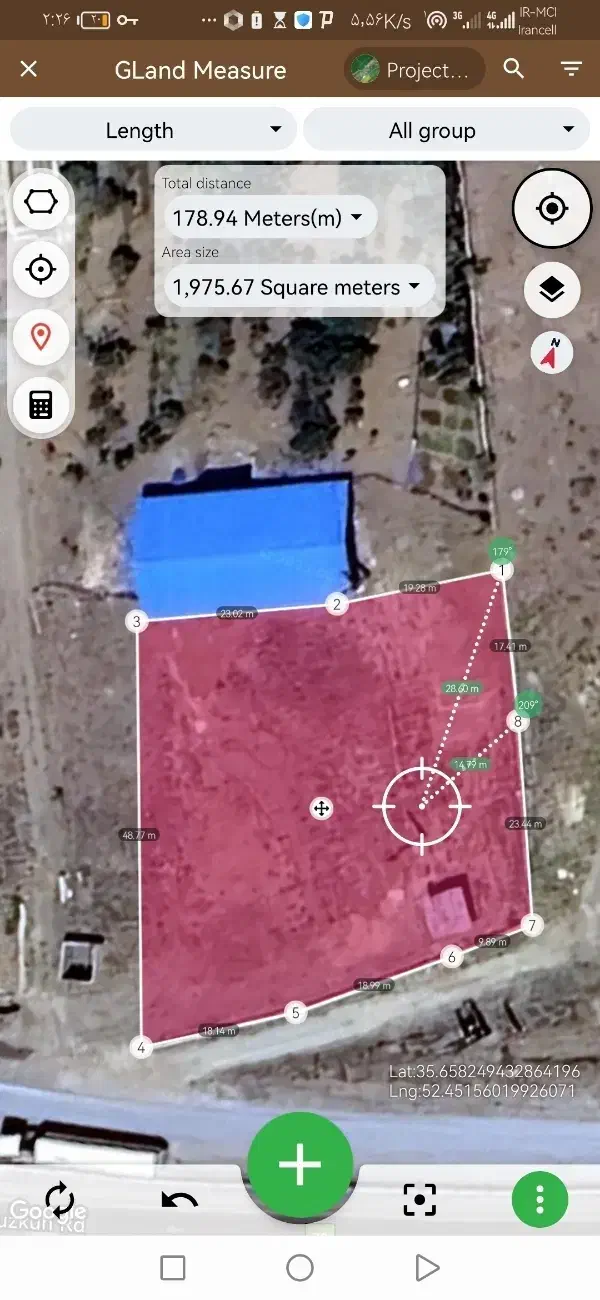Tap the focus frame icon
The width and height of the screenshot is (600, 1300).
click(x=420, y=1199)
